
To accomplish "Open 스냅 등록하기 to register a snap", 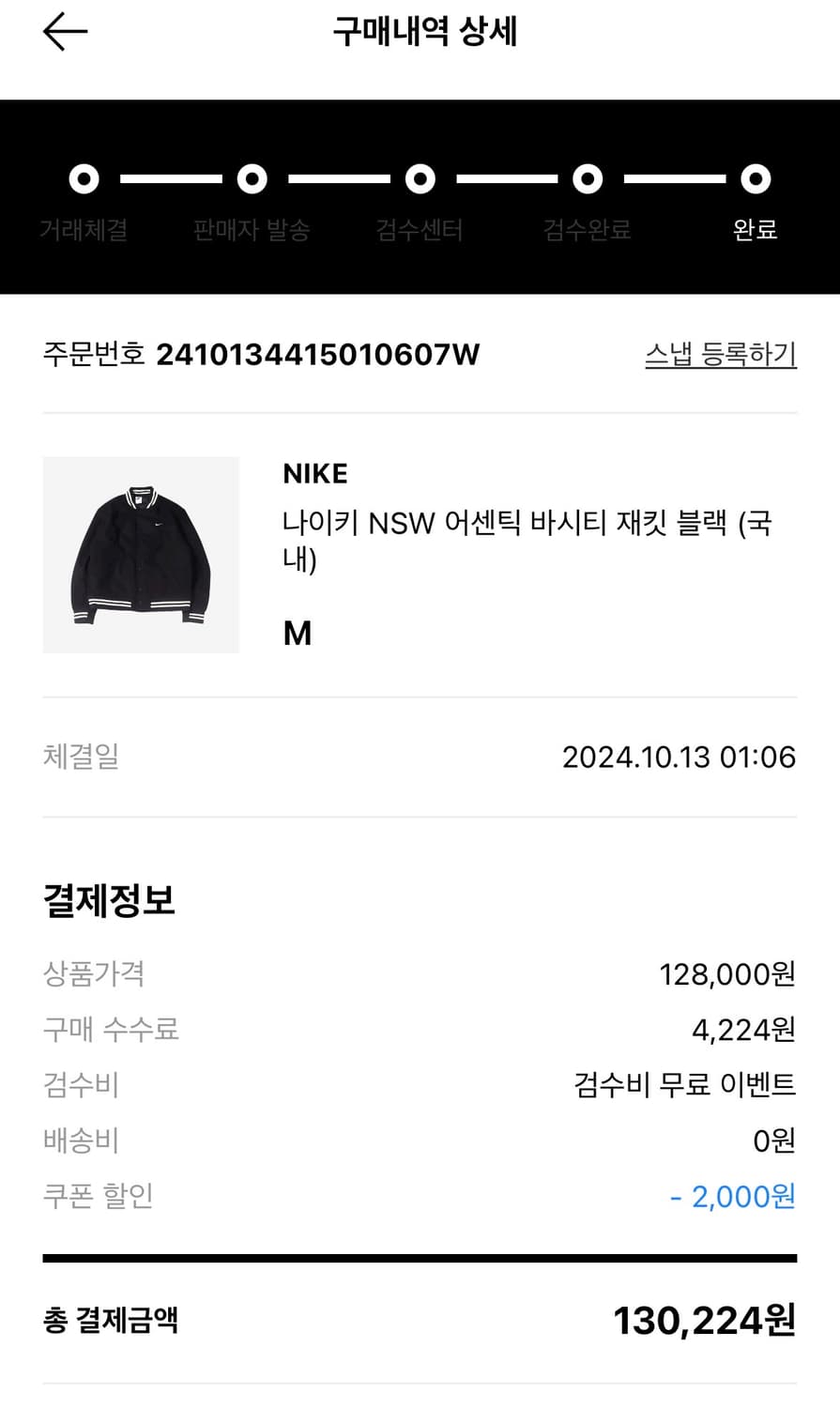I will coord(723,356).
